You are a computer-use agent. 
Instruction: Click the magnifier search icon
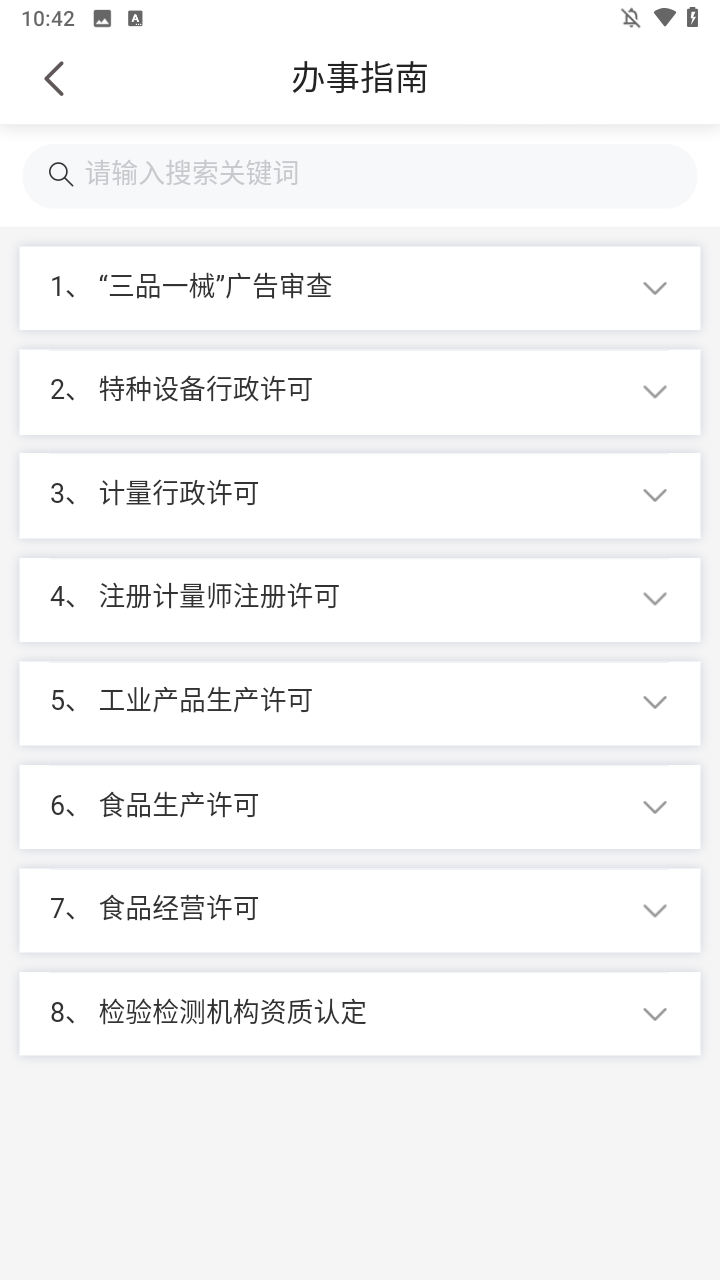tap(60, 174)
